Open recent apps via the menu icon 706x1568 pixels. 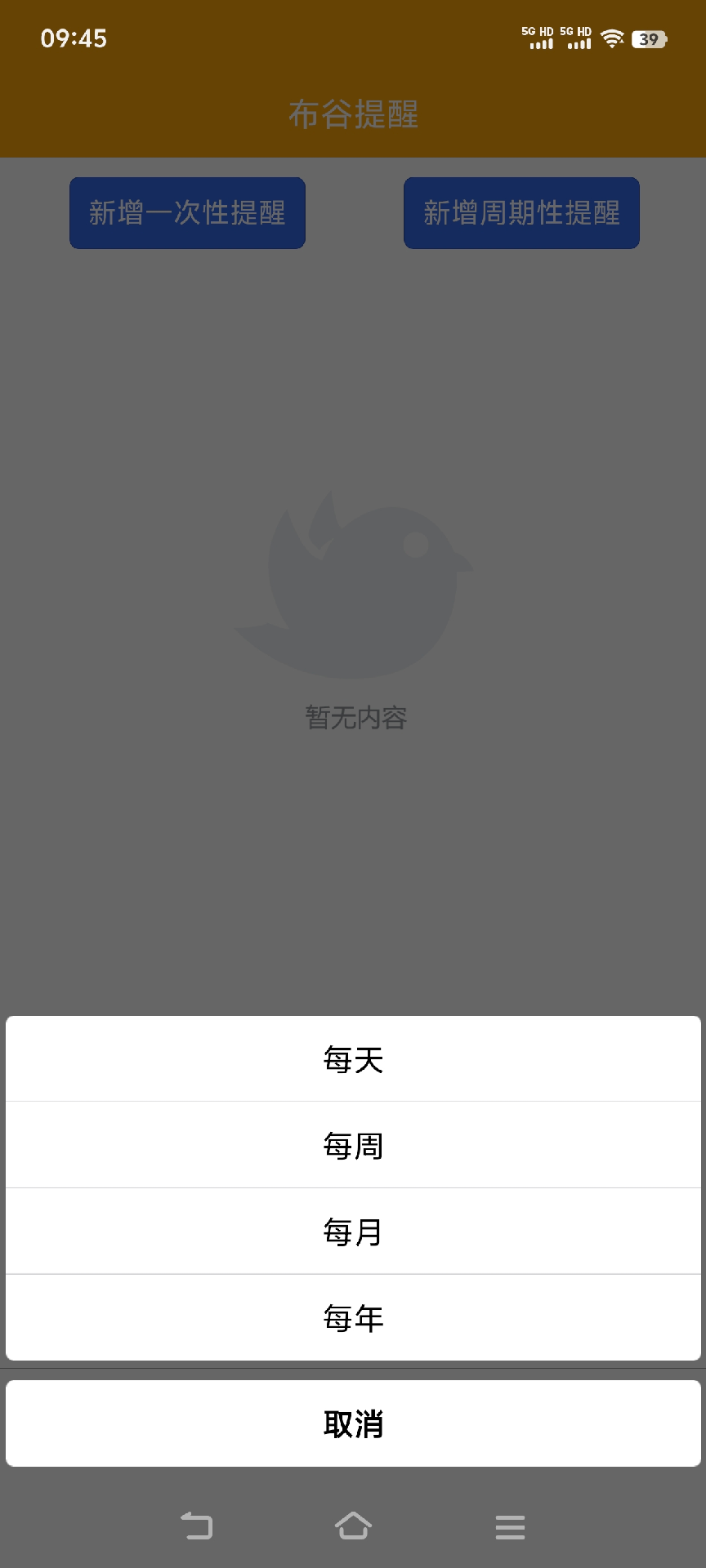click(509, 1526)
